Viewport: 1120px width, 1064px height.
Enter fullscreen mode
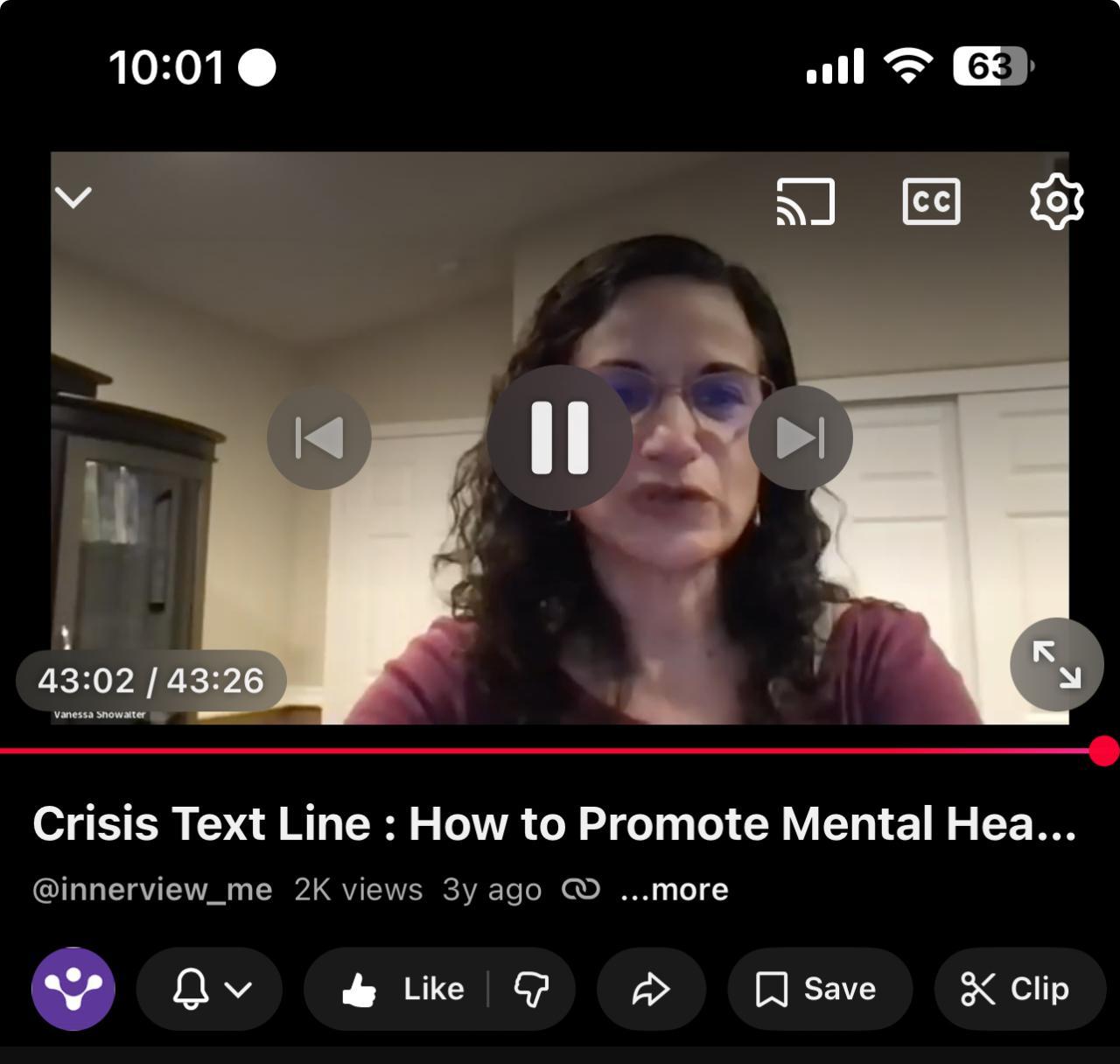(1056, 665)
